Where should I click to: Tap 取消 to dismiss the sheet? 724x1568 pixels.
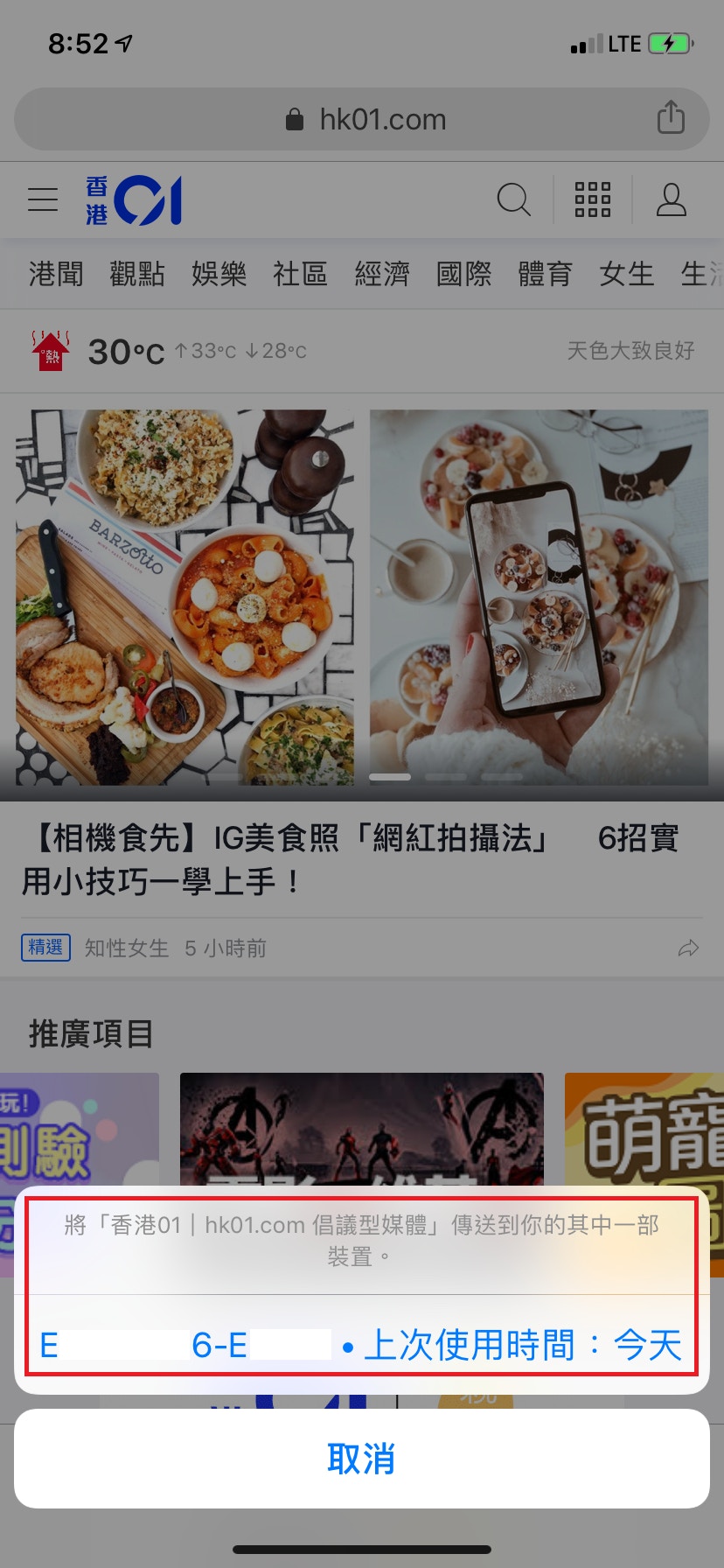click(361, 1458)
